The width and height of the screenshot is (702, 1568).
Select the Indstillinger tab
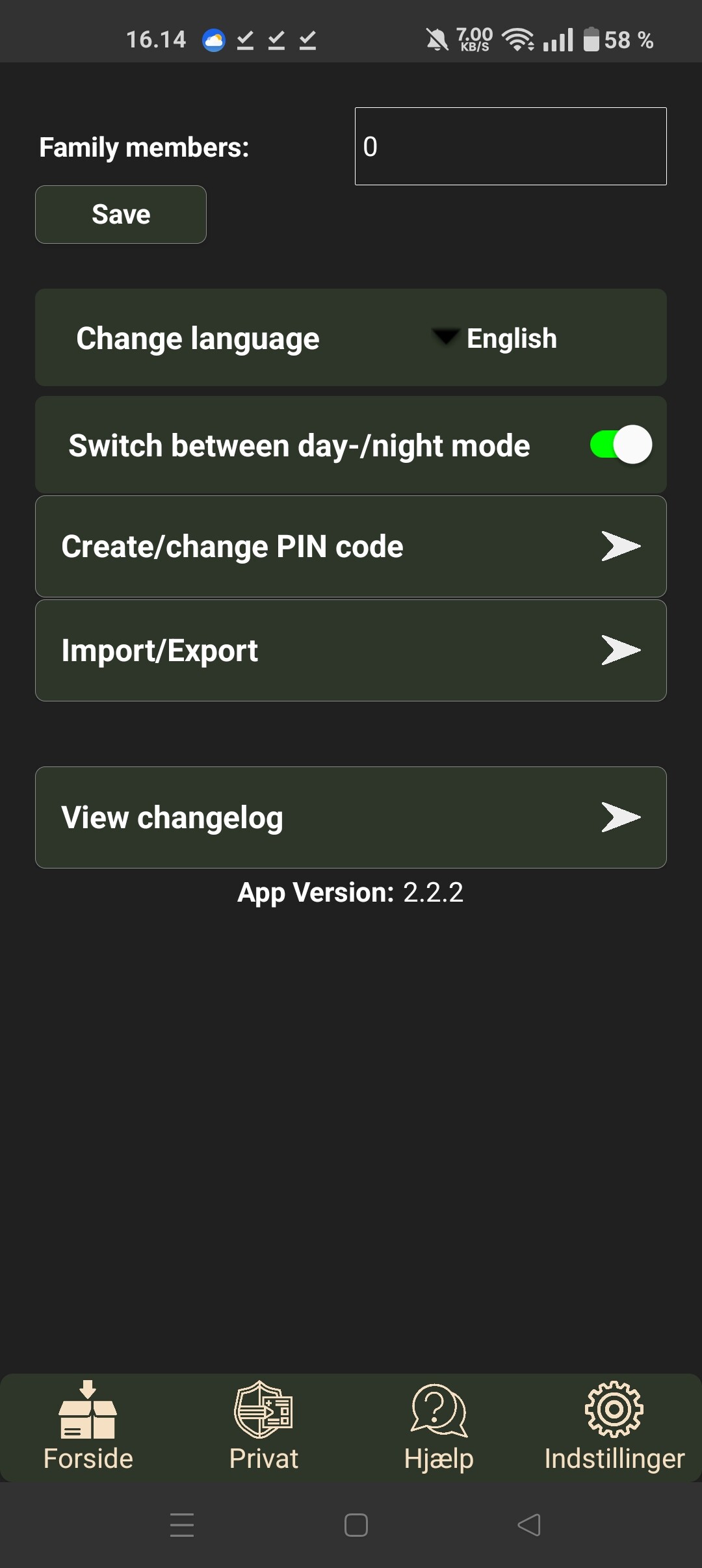click(x=614, y=1427)
